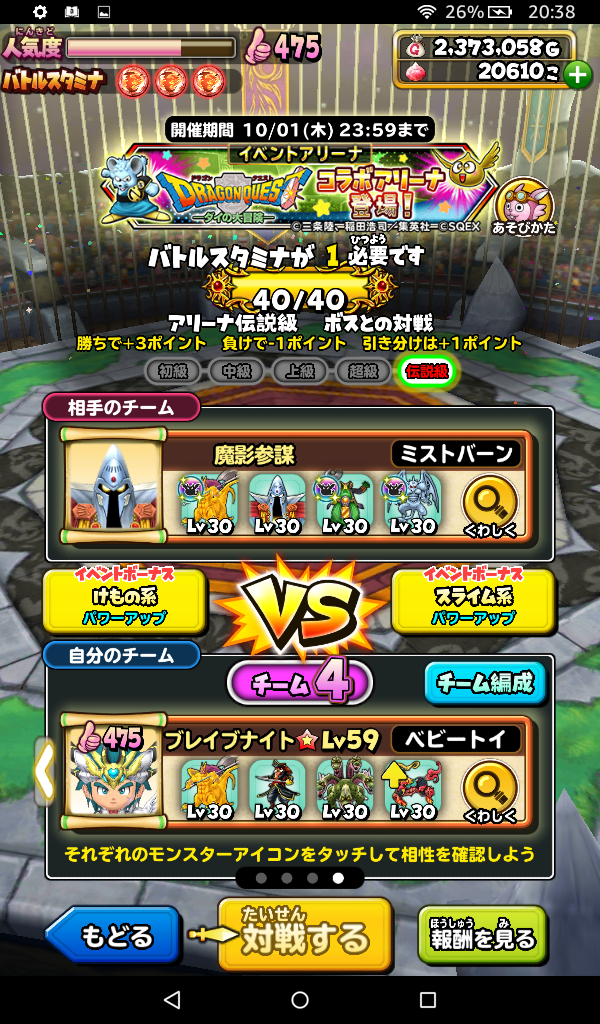This screenshot has height=1024, width=600.
Task: Open the あそびかた help guide
Action: [524, 207]
